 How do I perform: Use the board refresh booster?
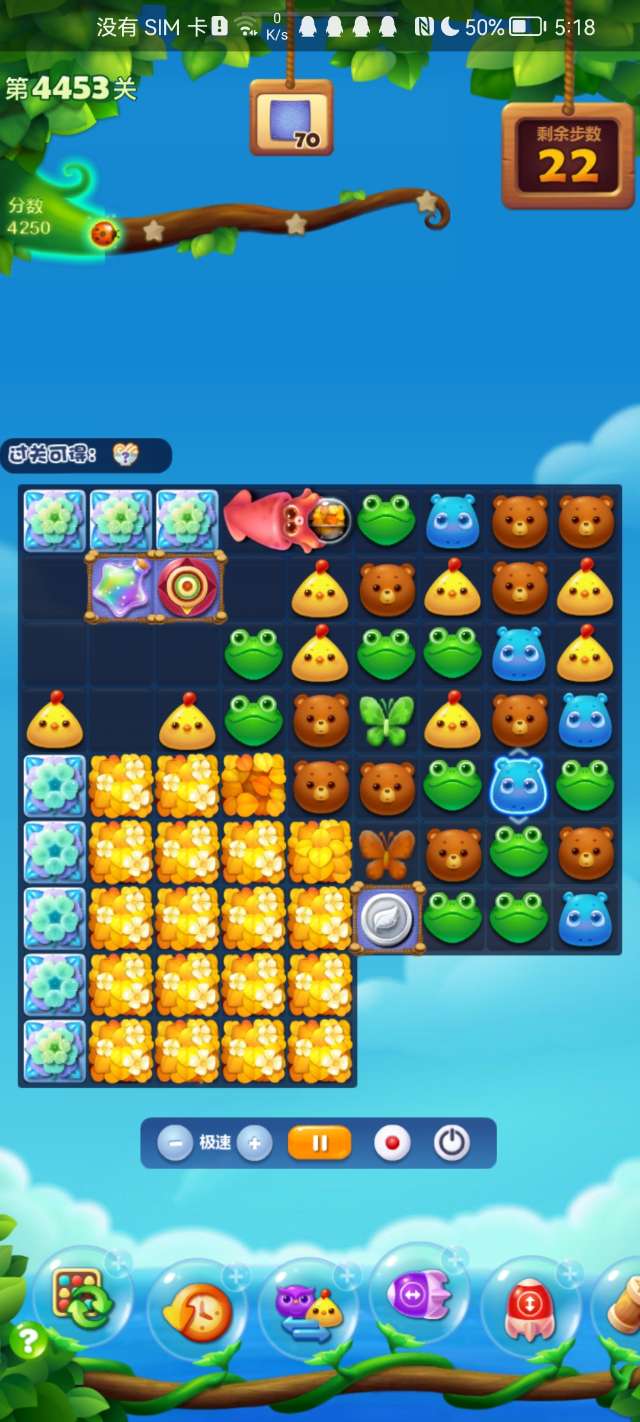point(80,1297)
